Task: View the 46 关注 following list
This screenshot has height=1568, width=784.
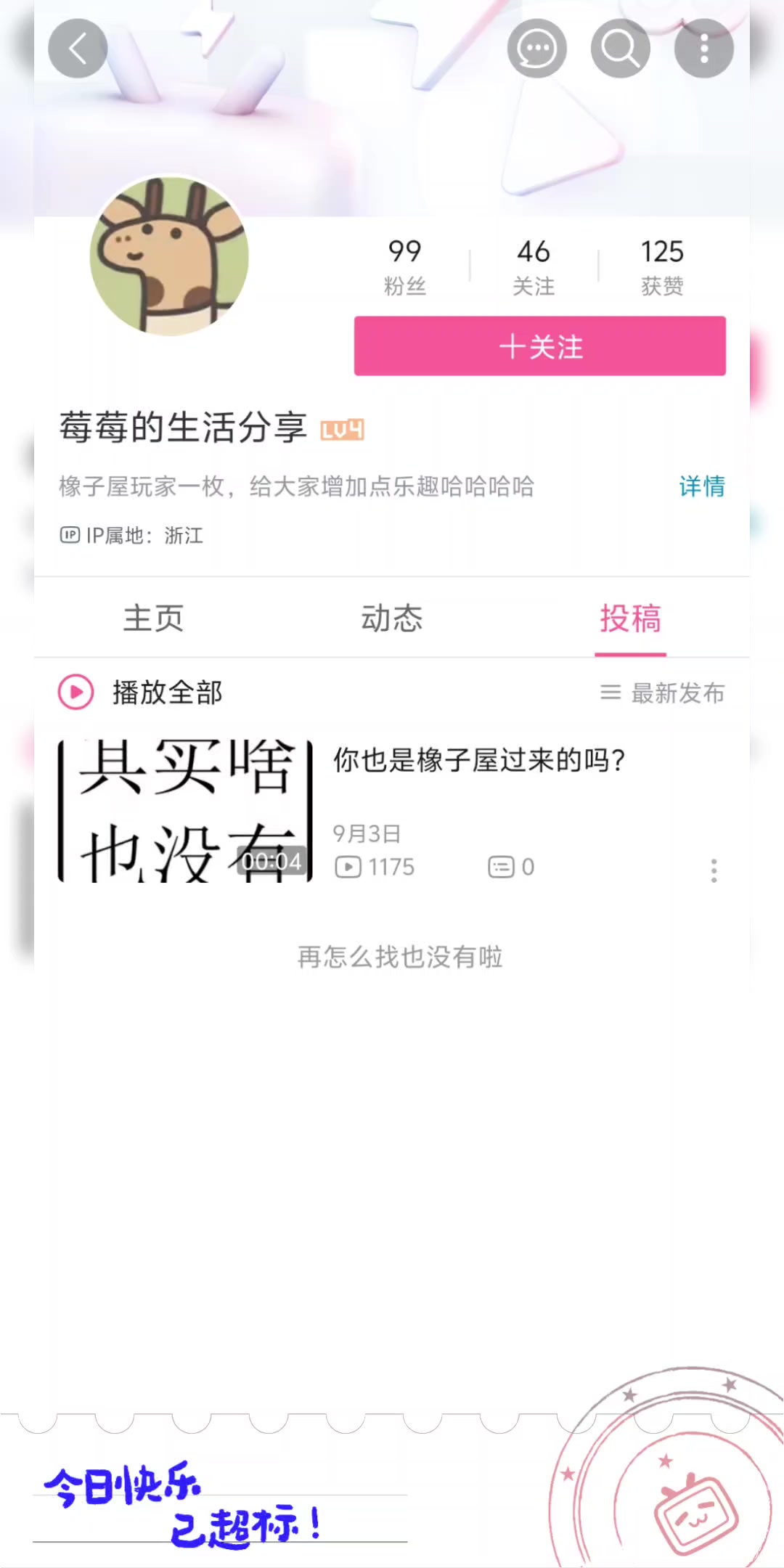Action: click(534, 266)
